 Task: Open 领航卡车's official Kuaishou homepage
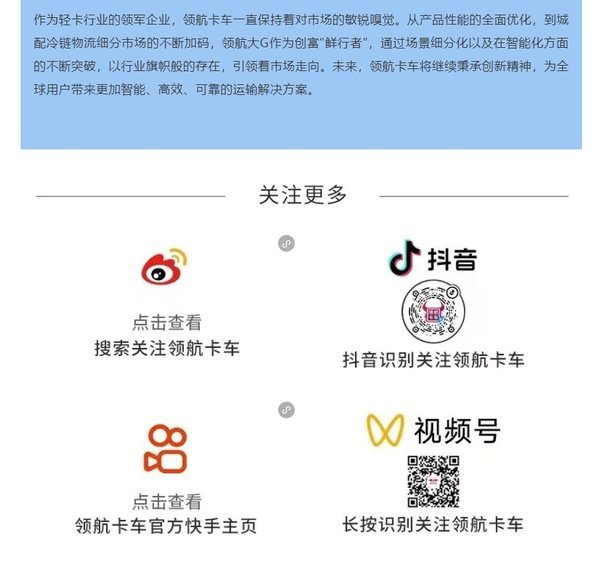tap(165, 447)
